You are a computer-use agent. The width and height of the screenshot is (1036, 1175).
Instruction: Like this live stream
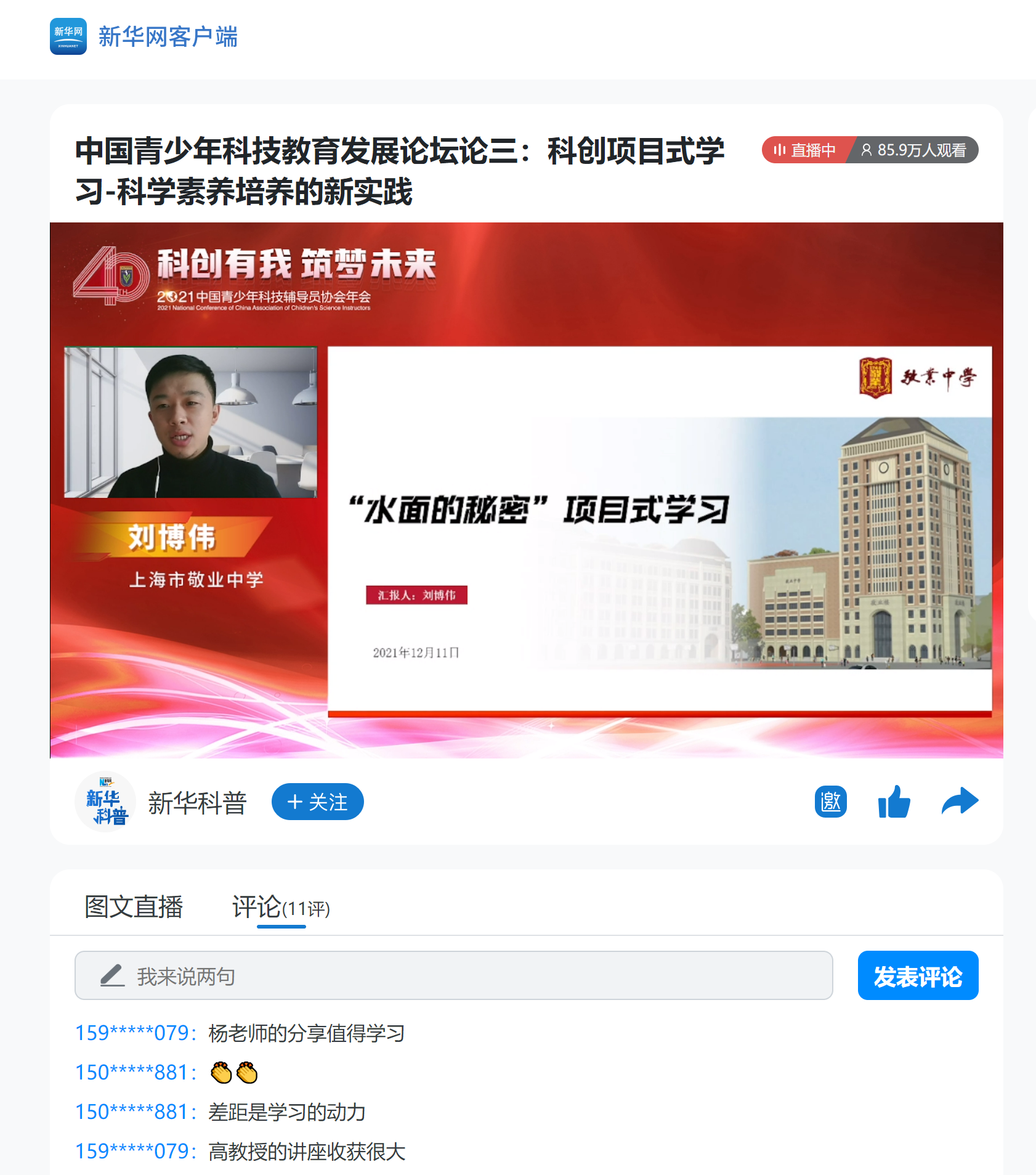(894, 802)
